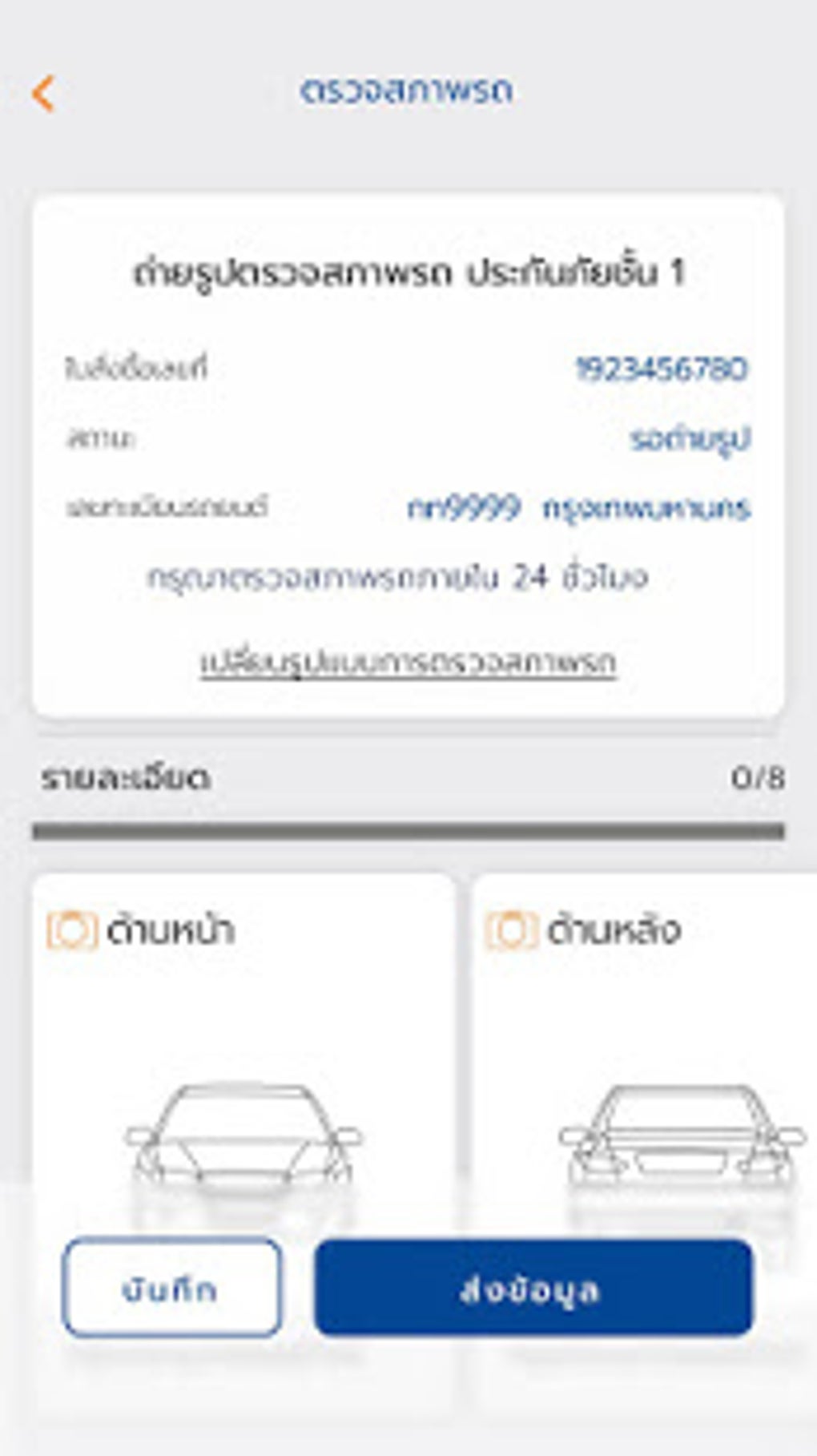The image size is (817, 1456).
Task: Submit with the ส่งข้อมูล button
Action: [533, 1290]
